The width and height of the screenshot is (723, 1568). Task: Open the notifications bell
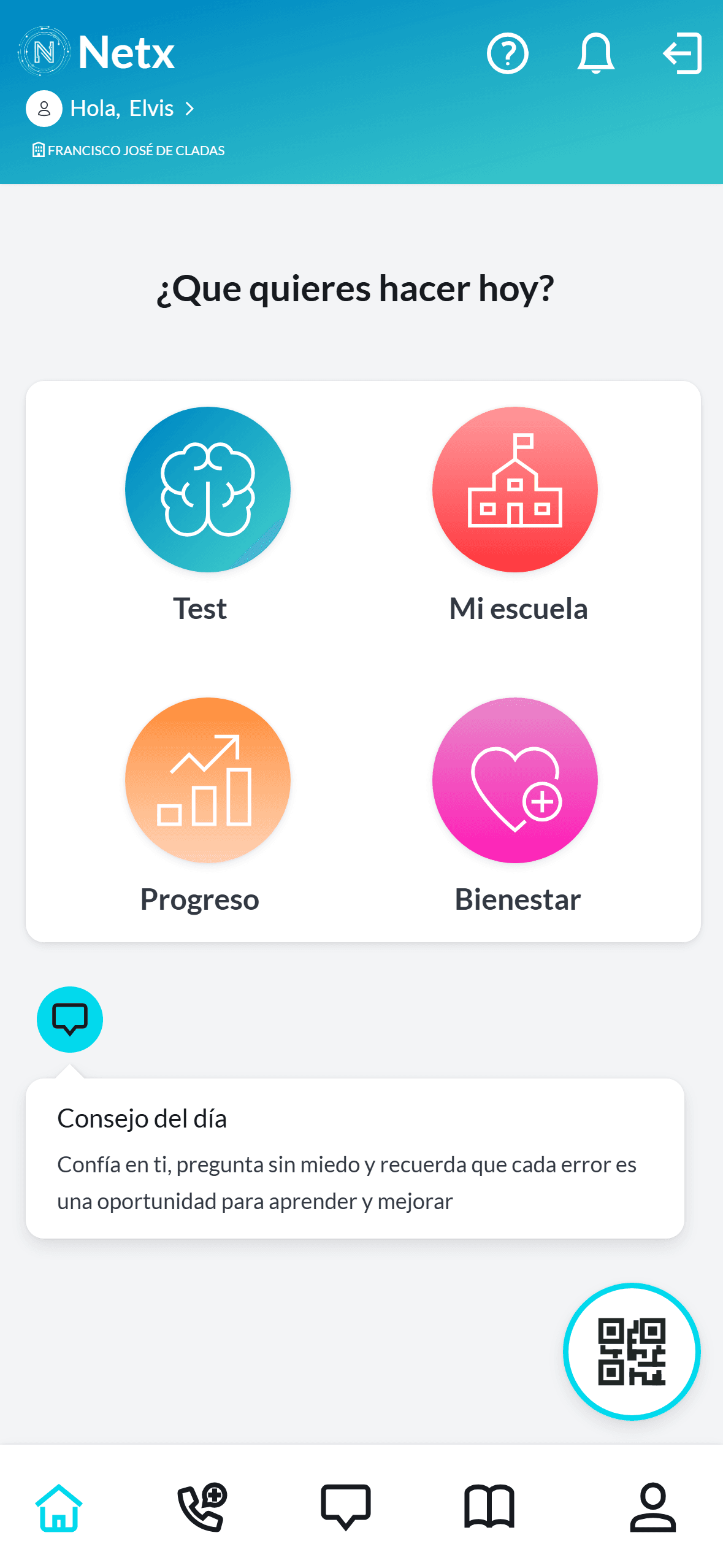(595, 54)
